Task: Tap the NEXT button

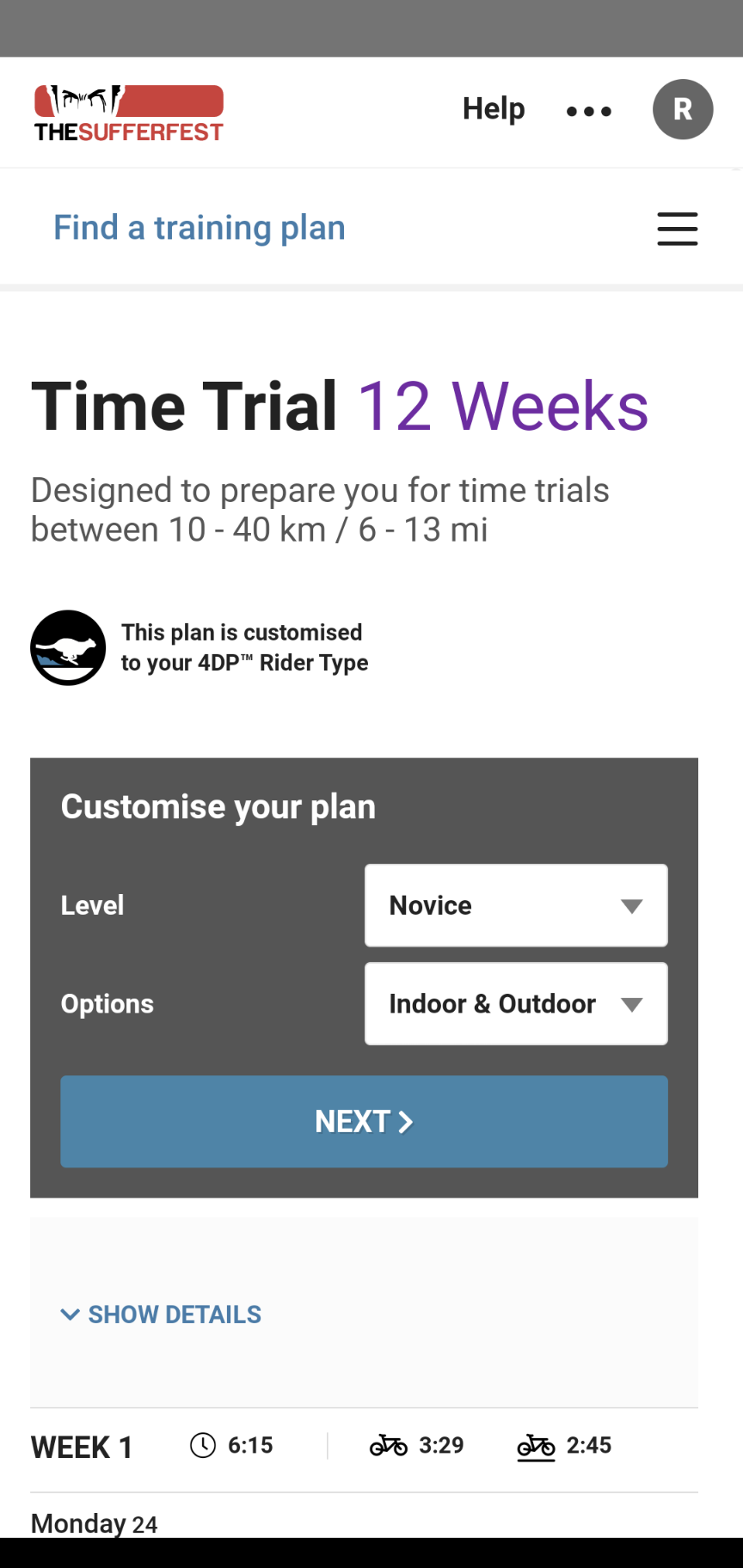Action: coord(364,1122)
